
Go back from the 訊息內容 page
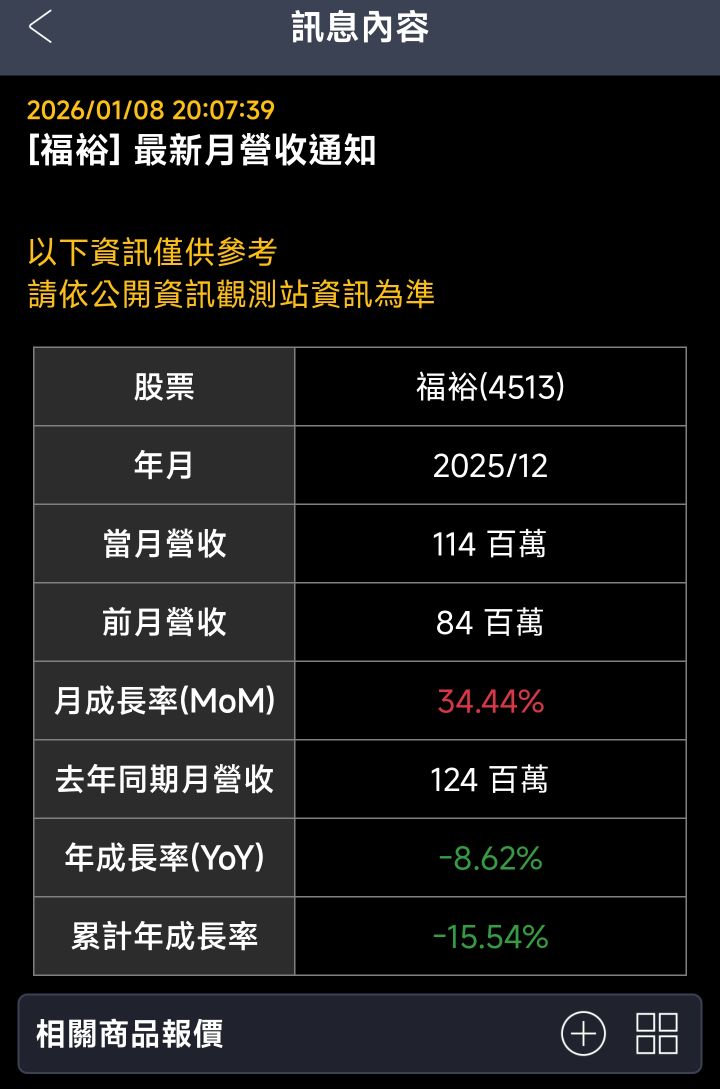40,27
